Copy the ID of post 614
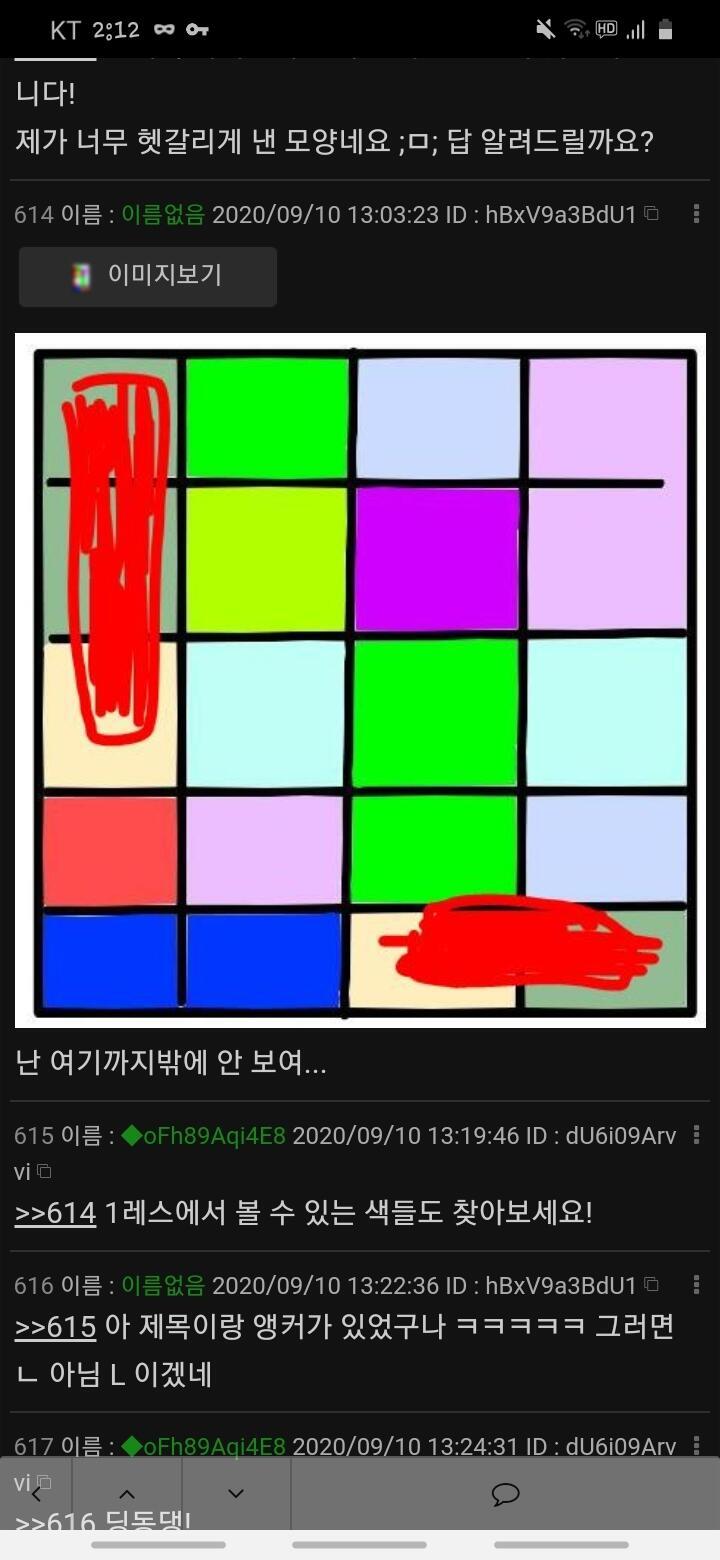720x1560 pixels. pos(652,214)
